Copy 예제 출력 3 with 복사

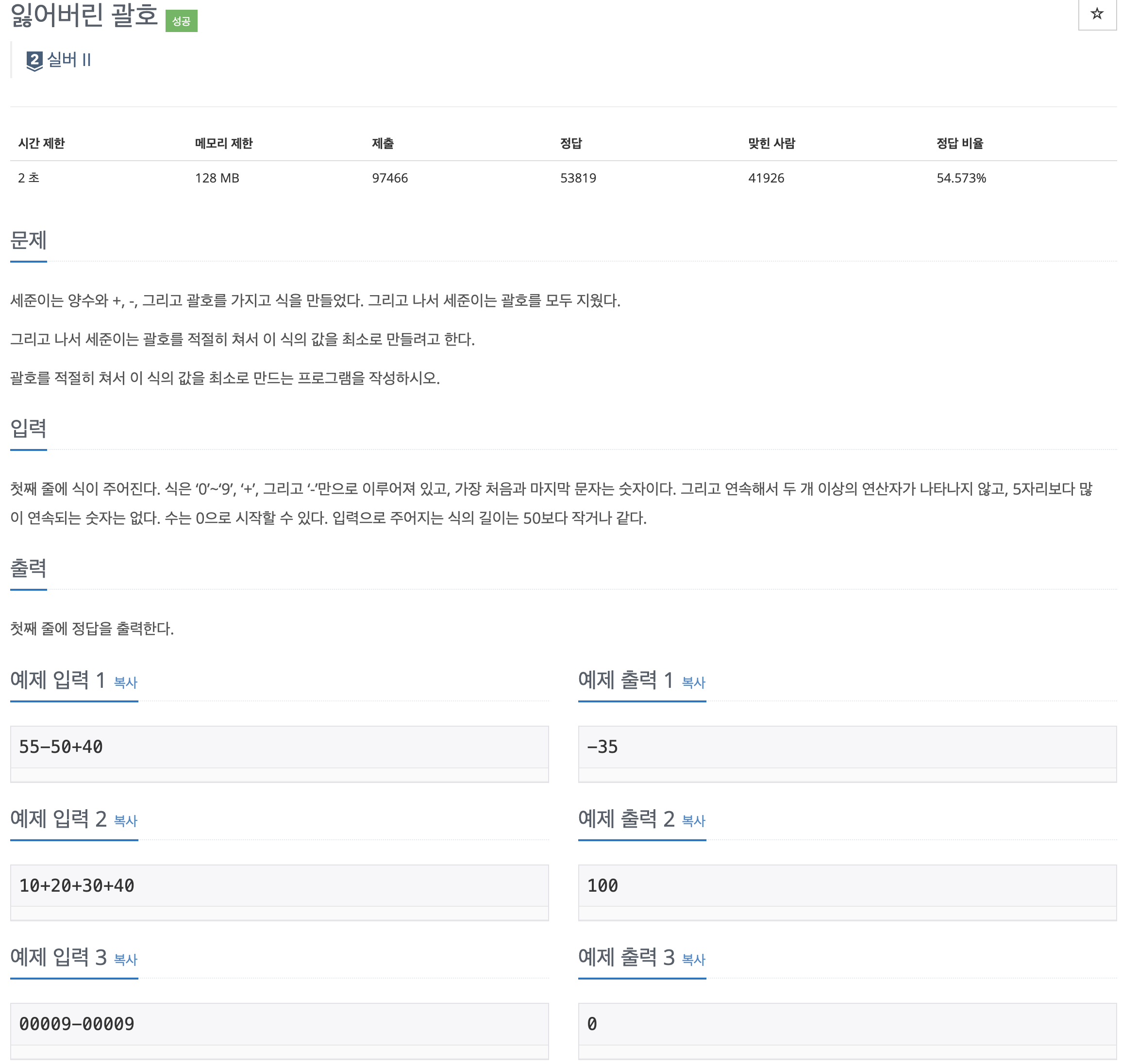693,959
